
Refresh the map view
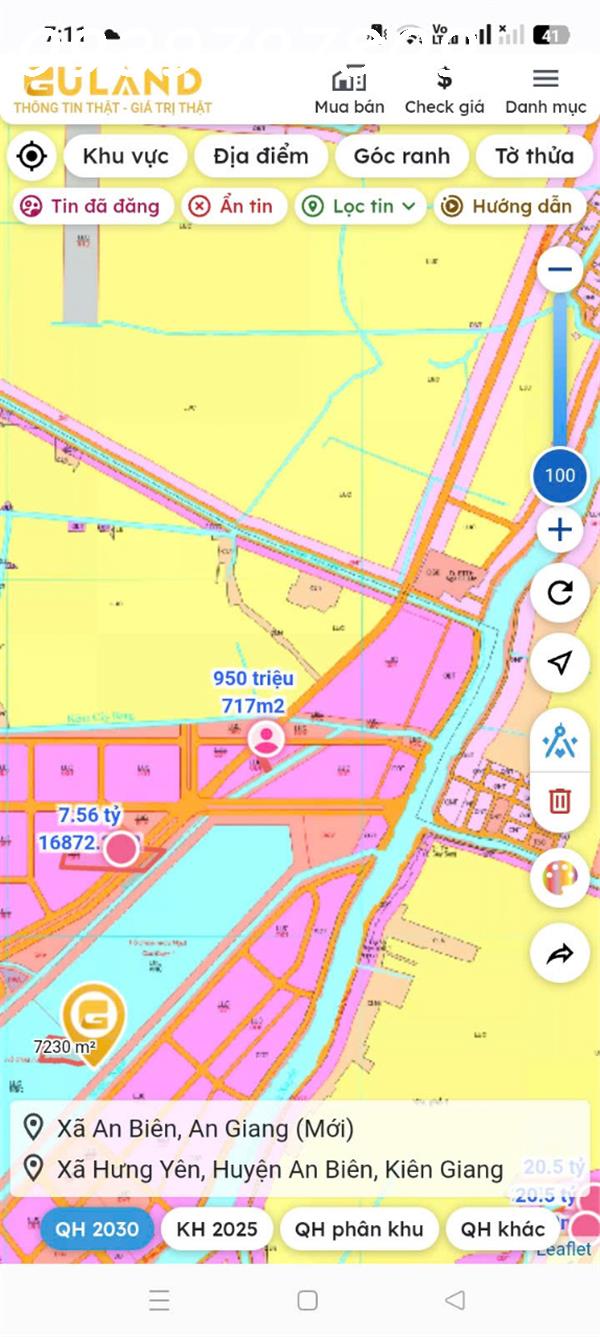560,593
